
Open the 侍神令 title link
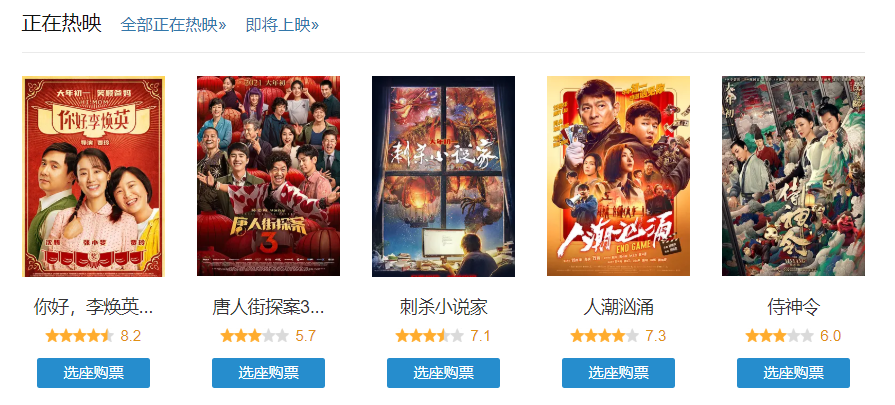click(x=793, y=306)
